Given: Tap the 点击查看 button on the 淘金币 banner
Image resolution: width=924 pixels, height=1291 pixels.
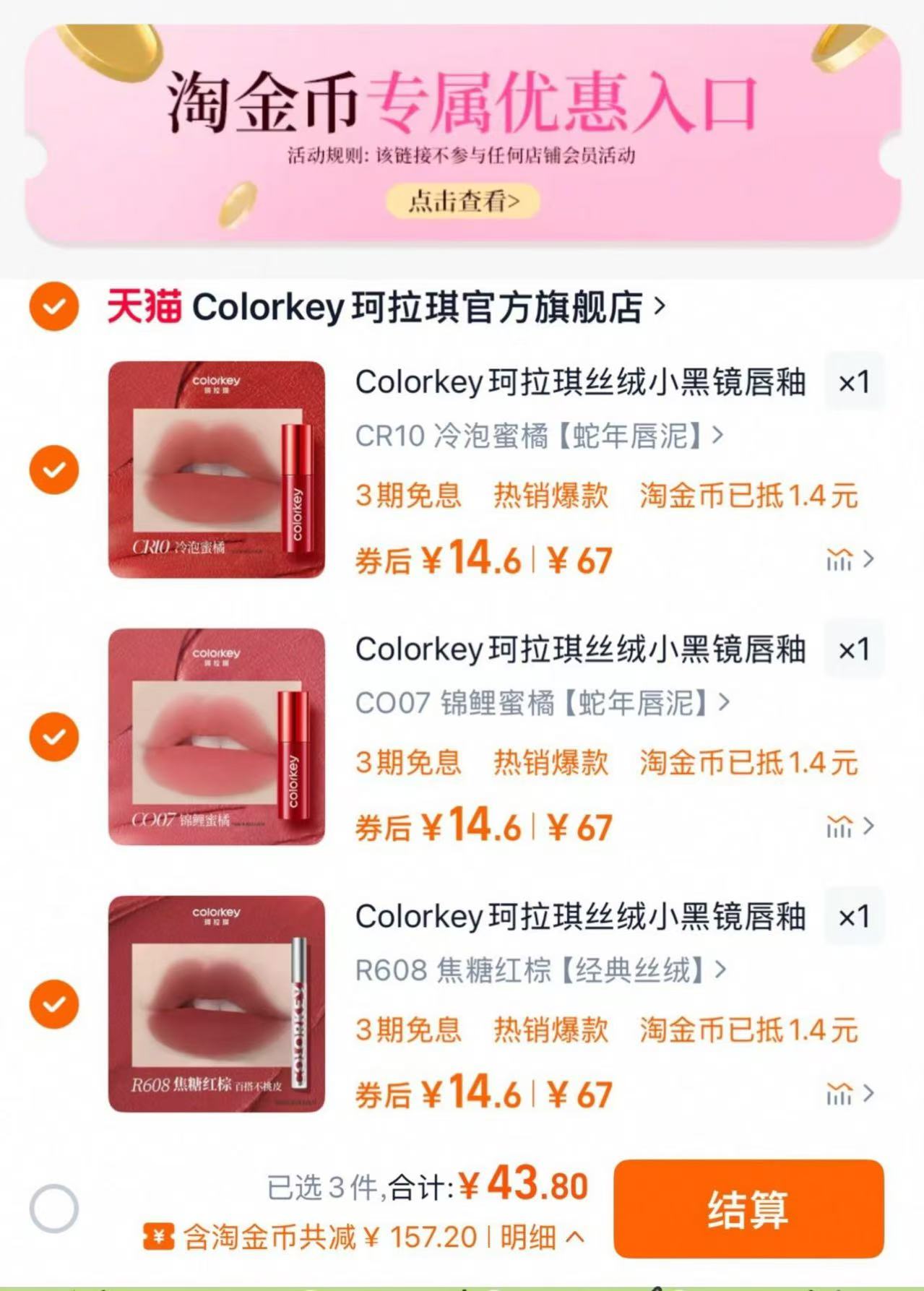Looking at the screenshot, I should pos(463,201).
